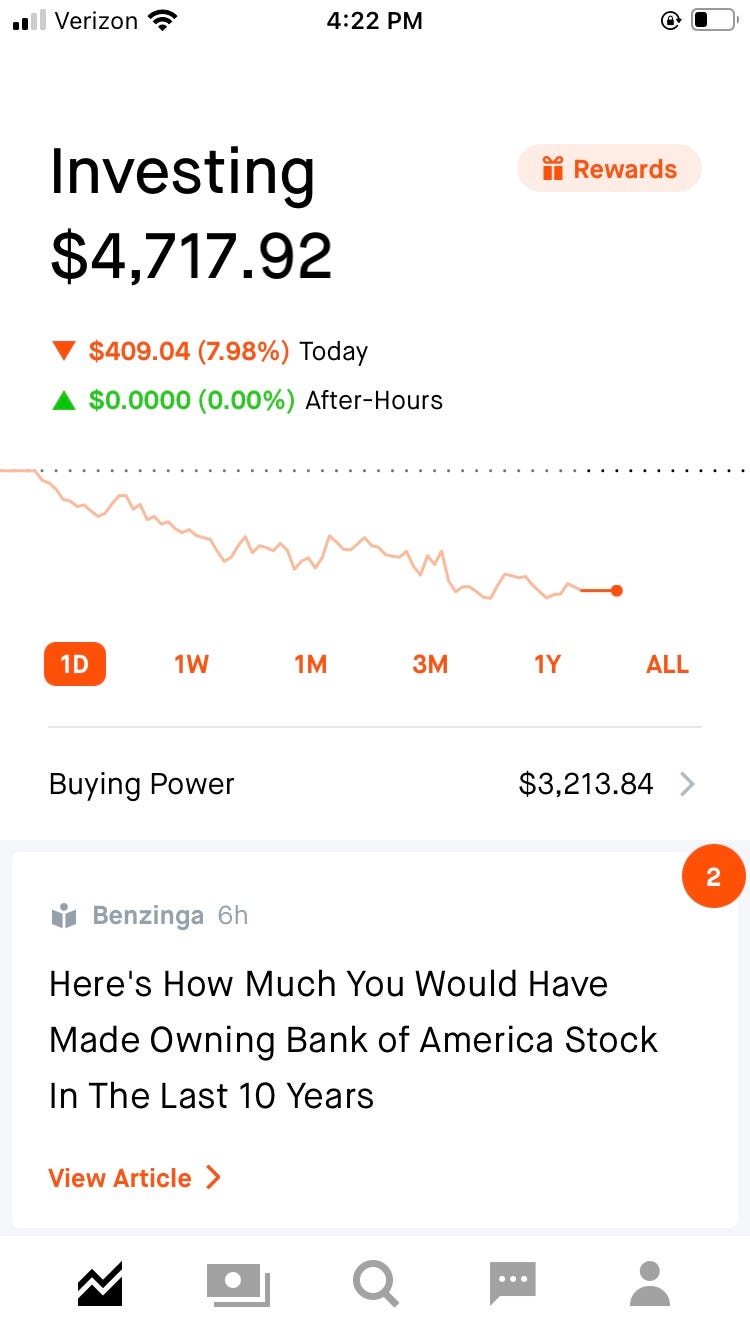The image size is (750, 1334).
Task: Click the green After-Hours change expander
Action: (x=64, y=400)
